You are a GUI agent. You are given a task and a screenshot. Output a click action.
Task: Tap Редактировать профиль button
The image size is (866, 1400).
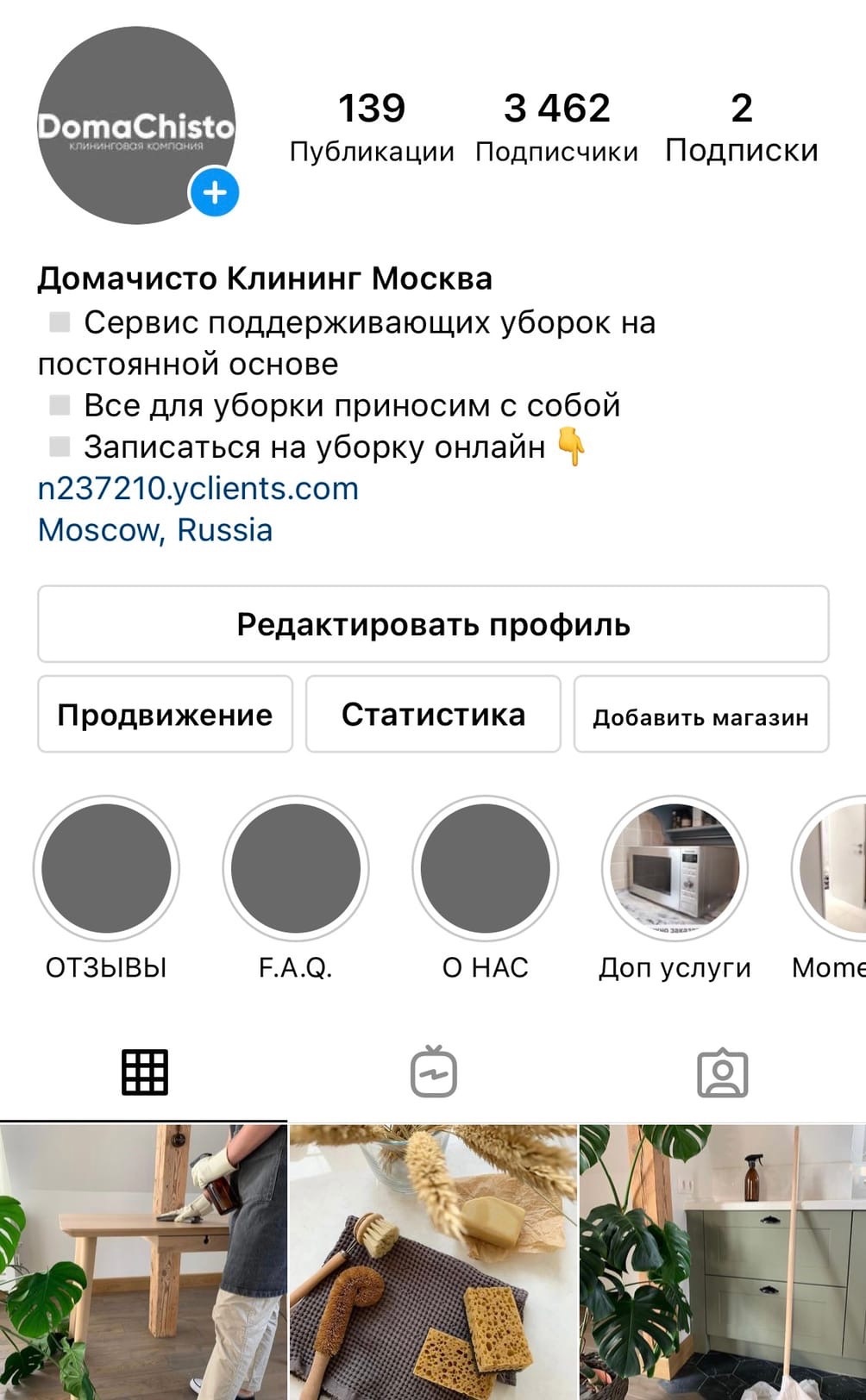click(433, 625)
